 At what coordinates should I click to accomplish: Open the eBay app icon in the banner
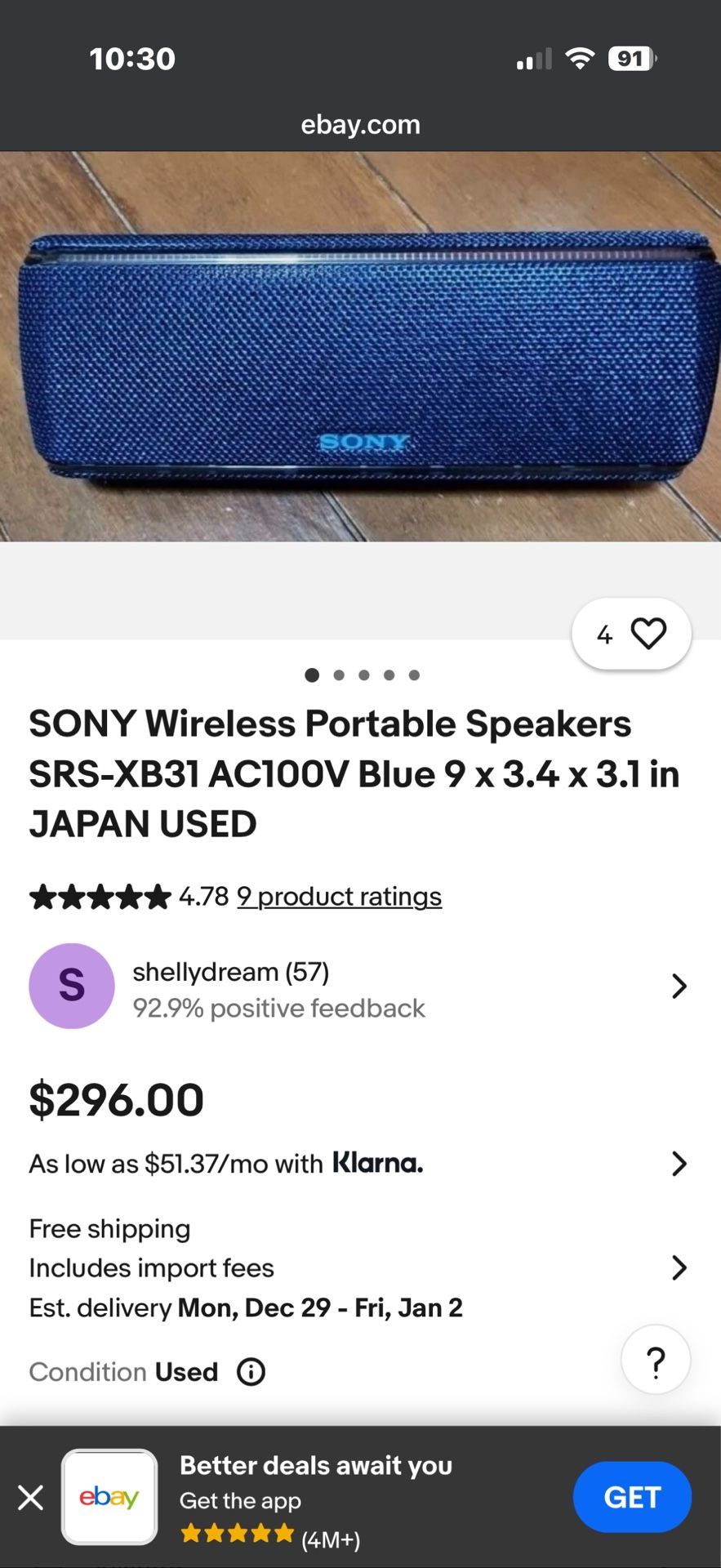[x=109, y=1497]
